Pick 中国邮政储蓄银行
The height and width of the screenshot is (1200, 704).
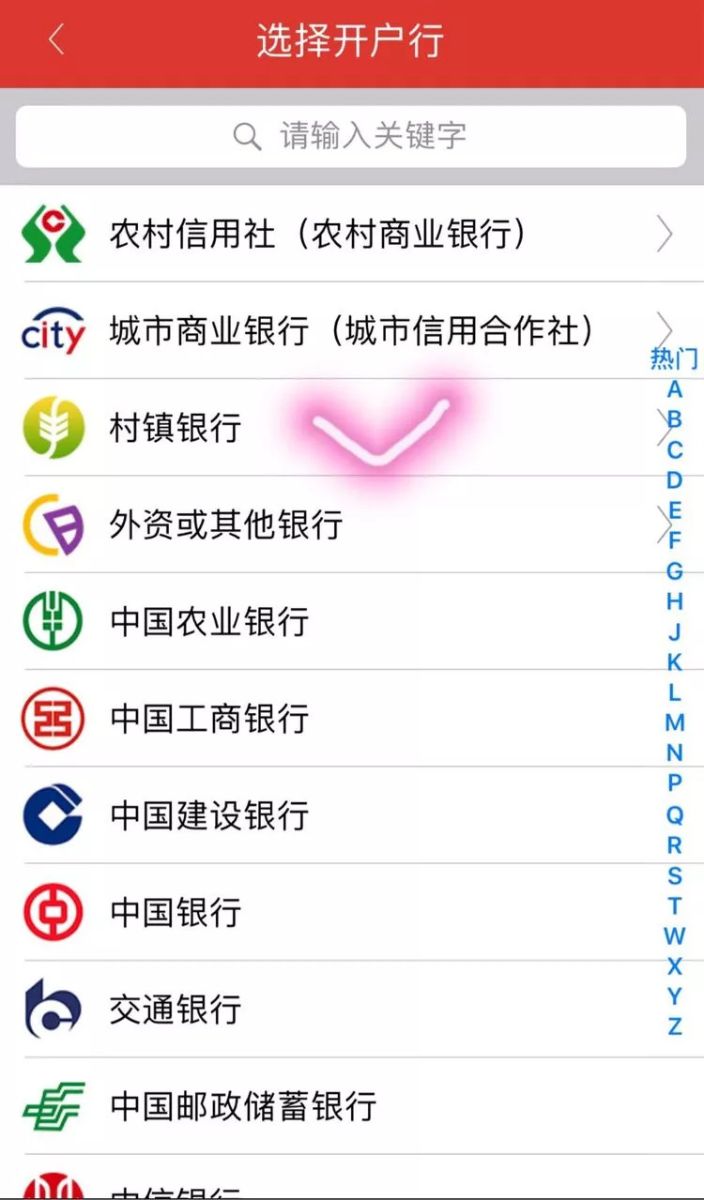click(x=243, y=1106)
